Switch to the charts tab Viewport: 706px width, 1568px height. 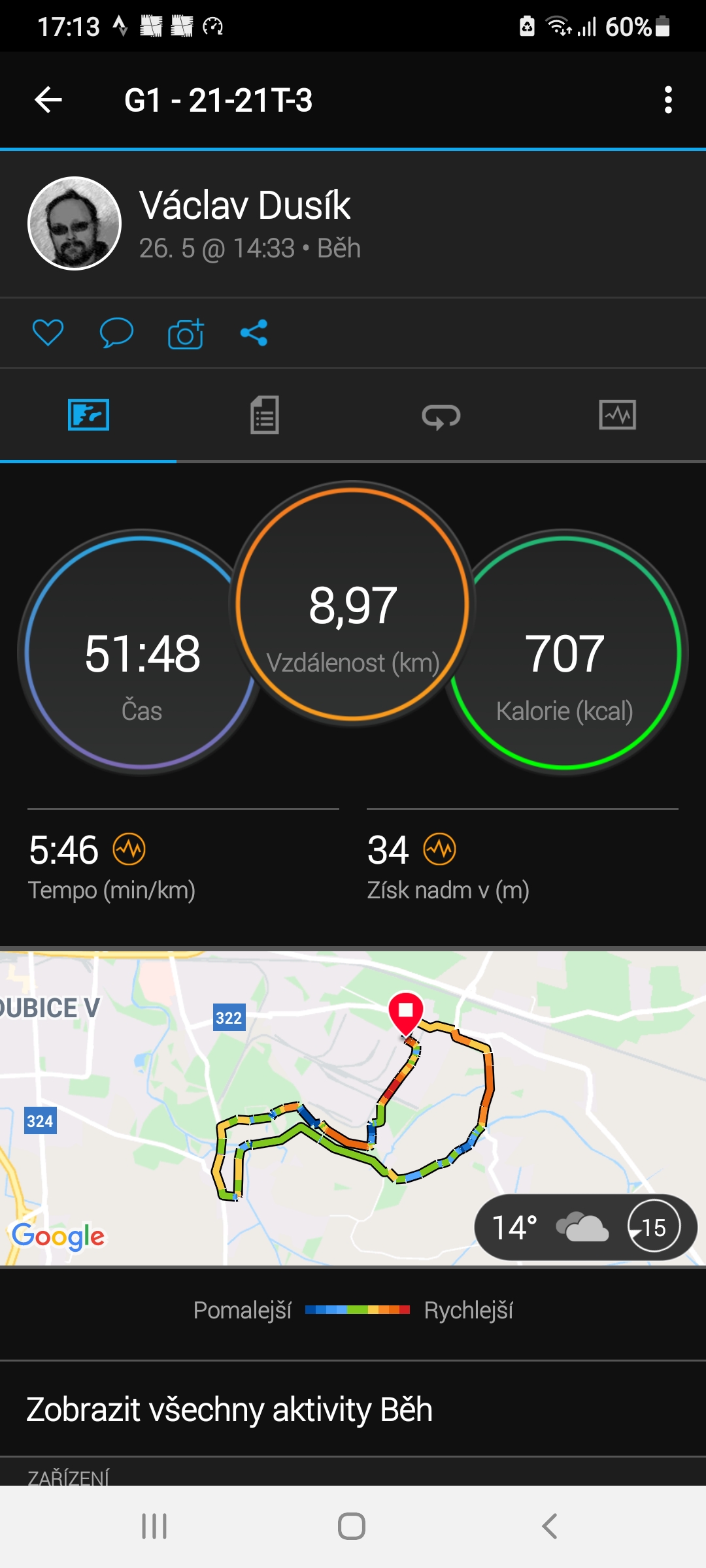coord(618,415)
